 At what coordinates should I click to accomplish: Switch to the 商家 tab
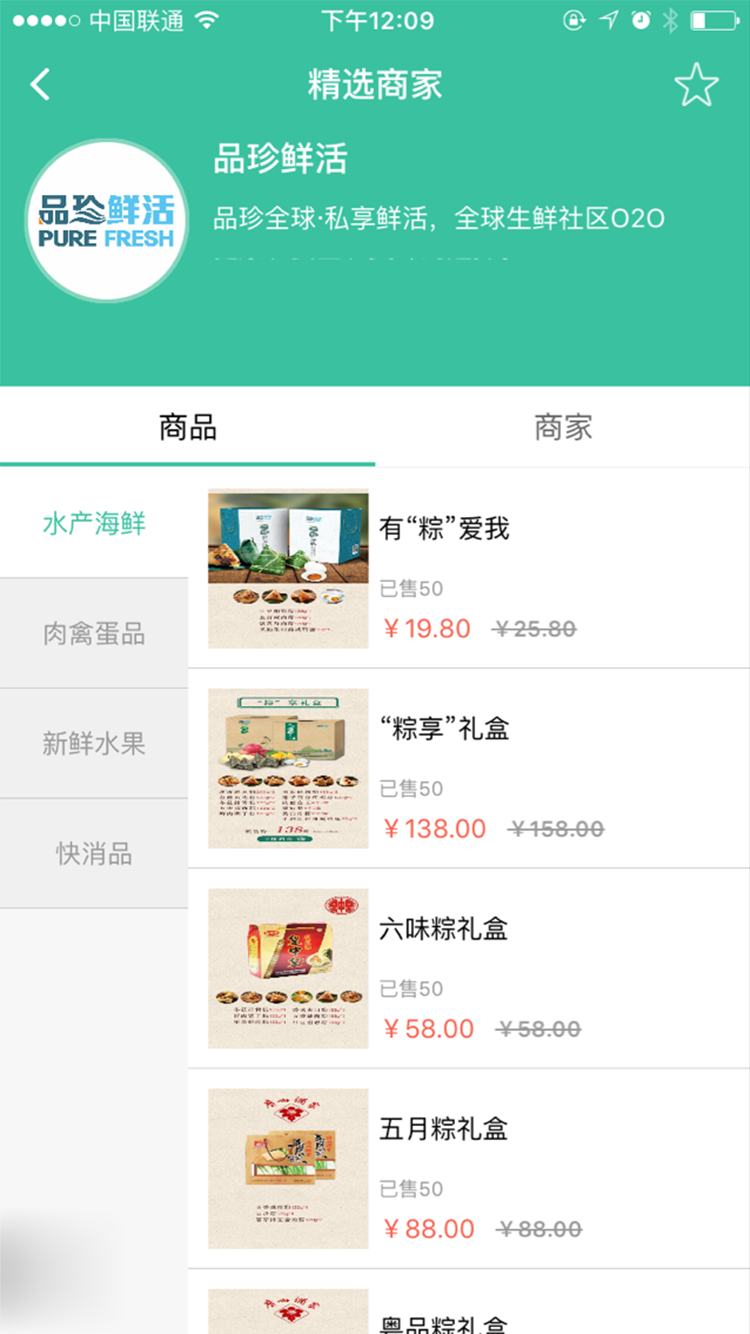[x=563, y=428]
